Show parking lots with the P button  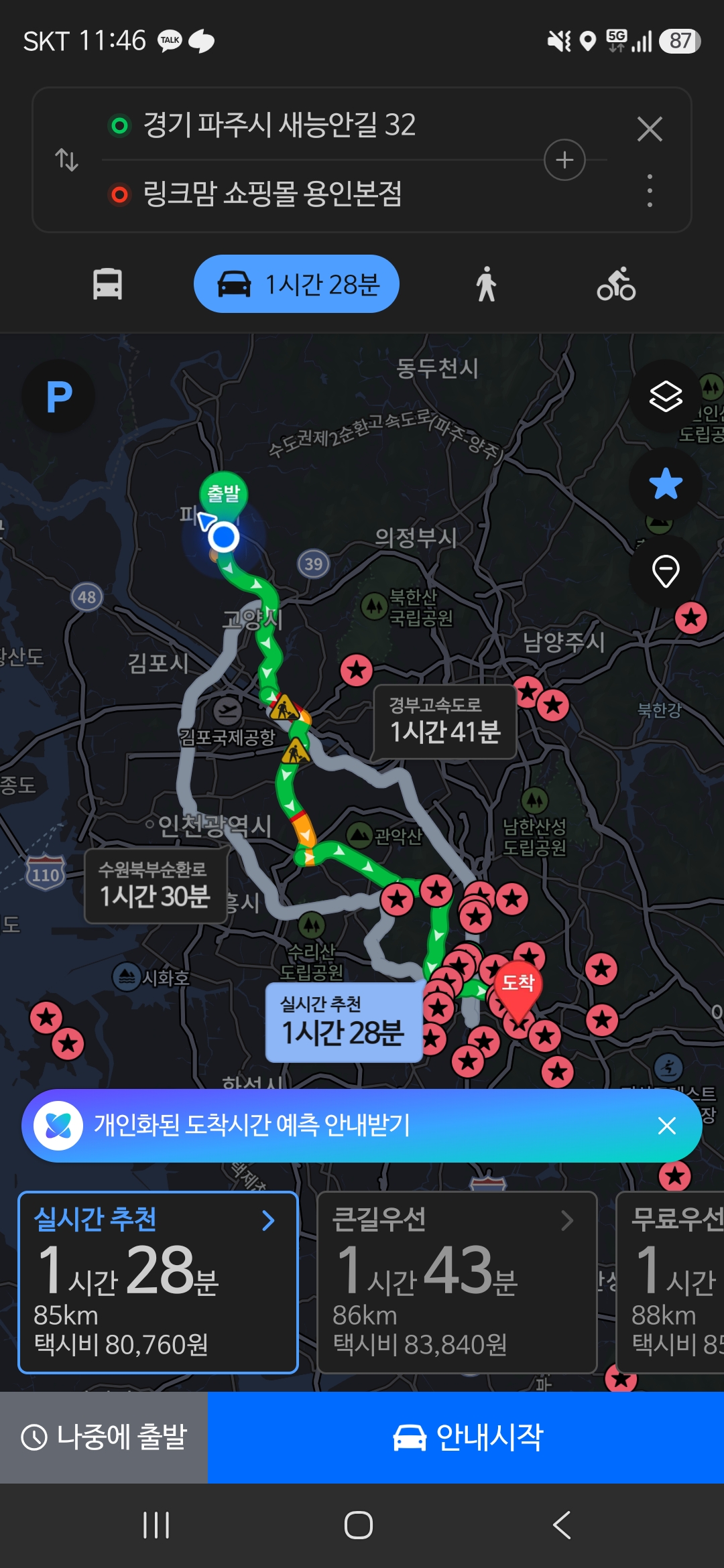point(59,396)
